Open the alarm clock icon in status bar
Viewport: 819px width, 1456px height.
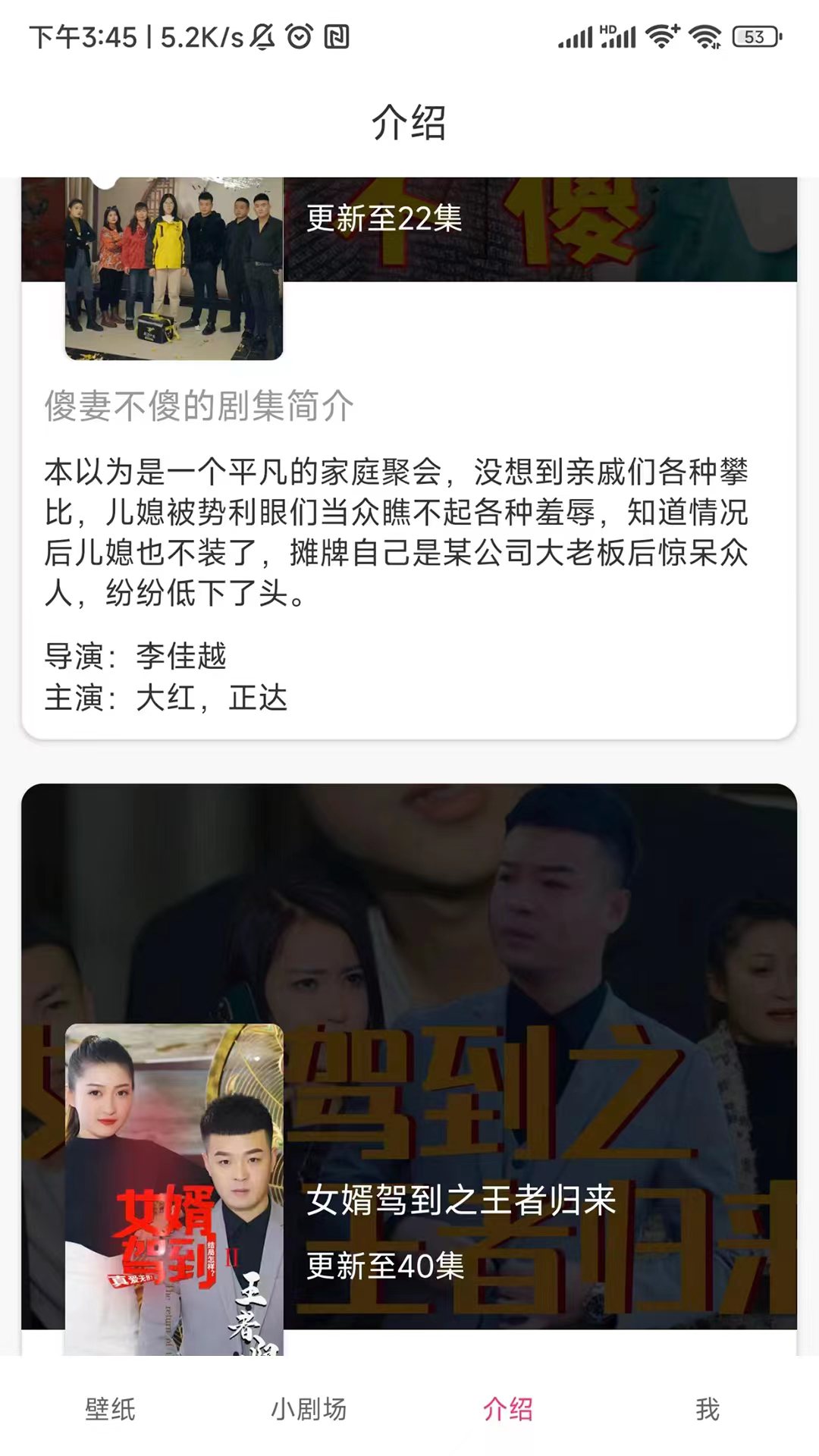click(x=299, y=36)
